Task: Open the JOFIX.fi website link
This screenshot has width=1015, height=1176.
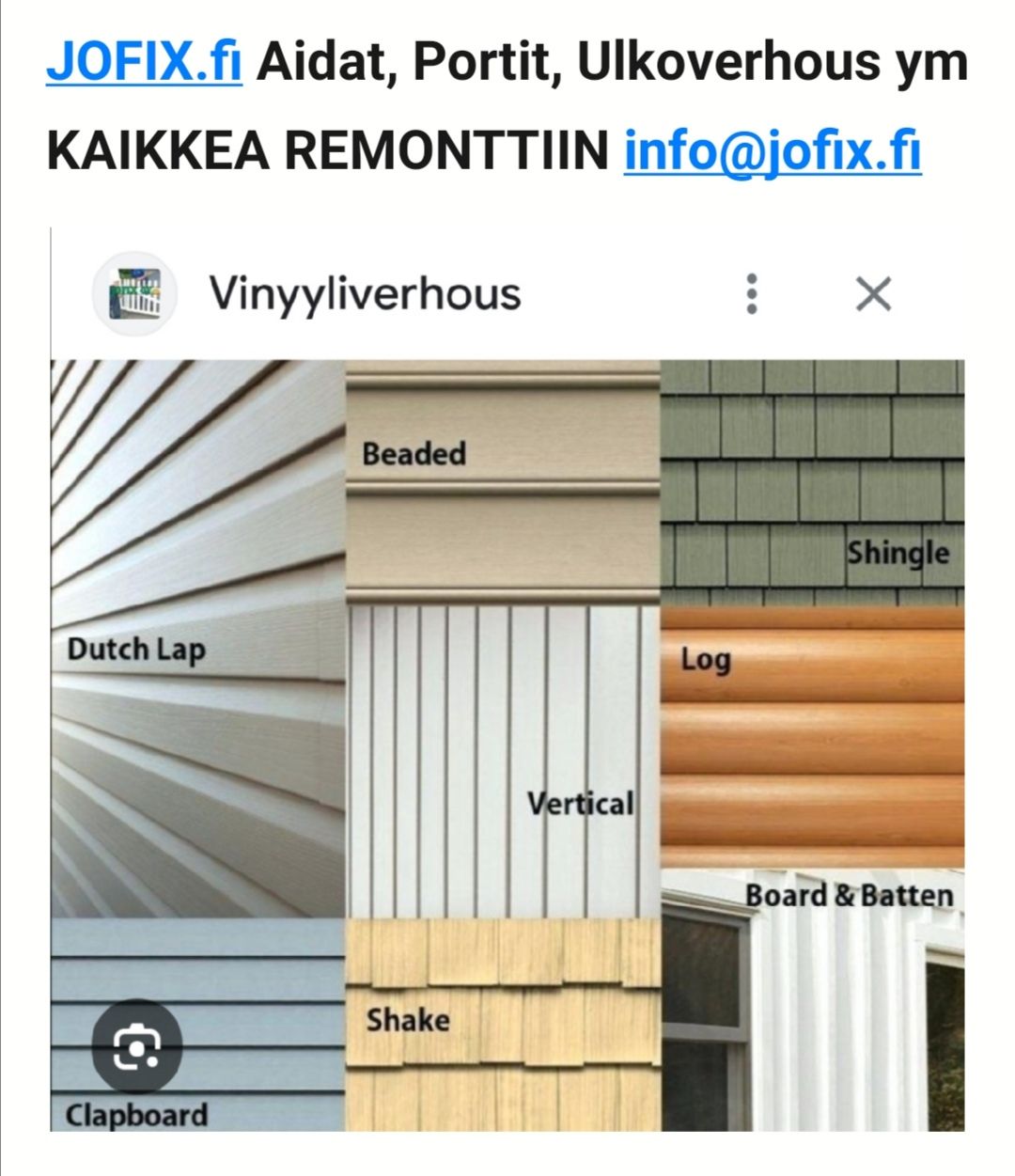Action: [144, 63]
